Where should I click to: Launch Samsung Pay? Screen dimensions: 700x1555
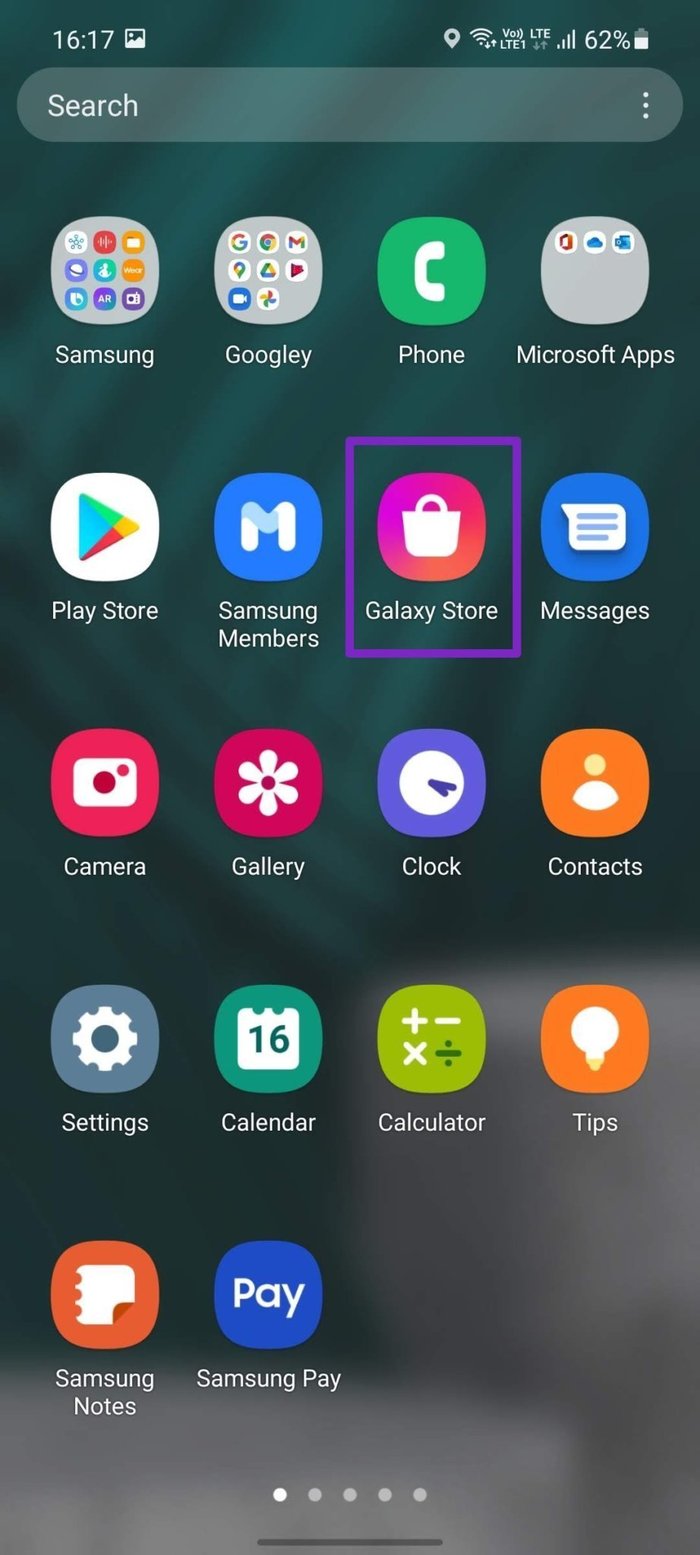click(268, 1295)
